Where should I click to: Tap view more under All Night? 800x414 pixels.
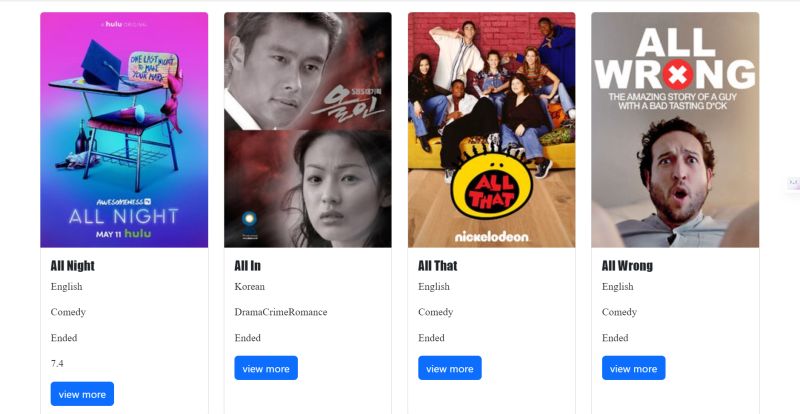point(82,394)
